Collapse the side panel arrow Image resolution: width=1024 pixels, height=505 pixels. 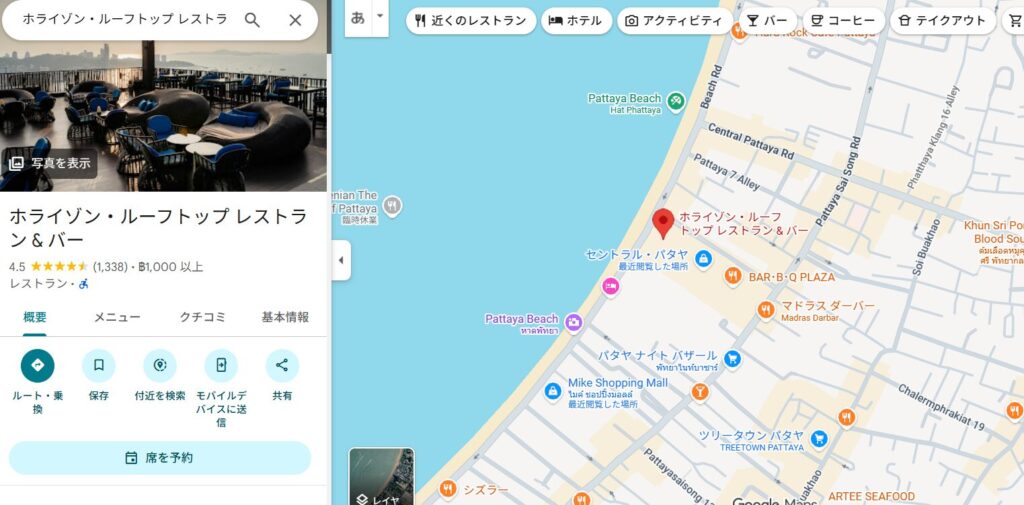(341, 260)
